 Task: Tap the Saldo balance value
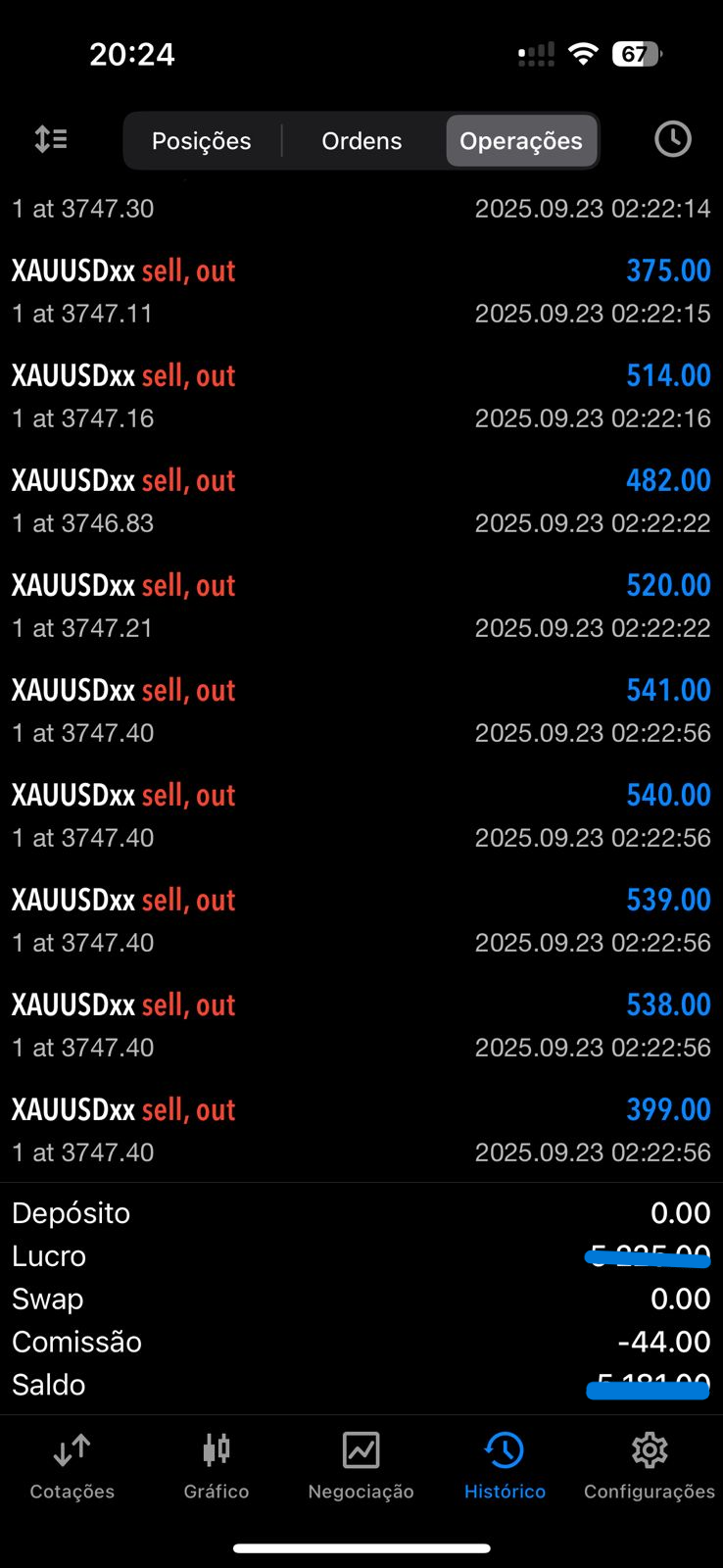coord(649,1385)
